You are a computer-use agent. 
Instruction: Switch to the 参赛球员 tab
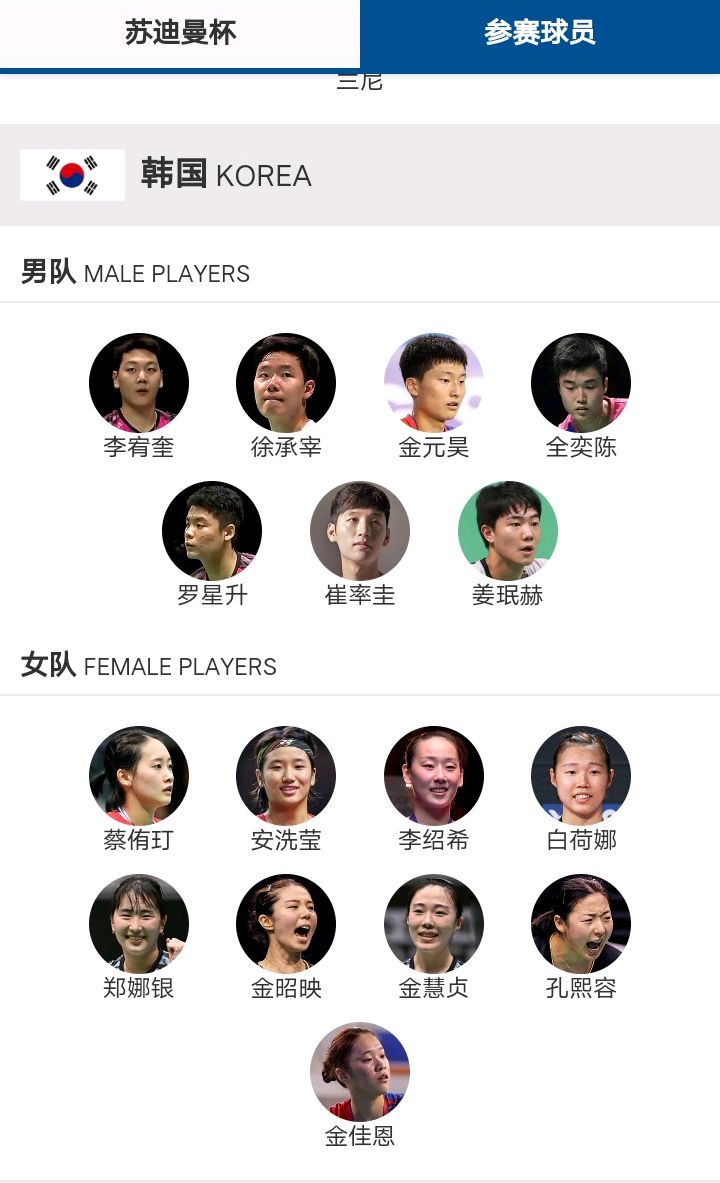[540, 33]
